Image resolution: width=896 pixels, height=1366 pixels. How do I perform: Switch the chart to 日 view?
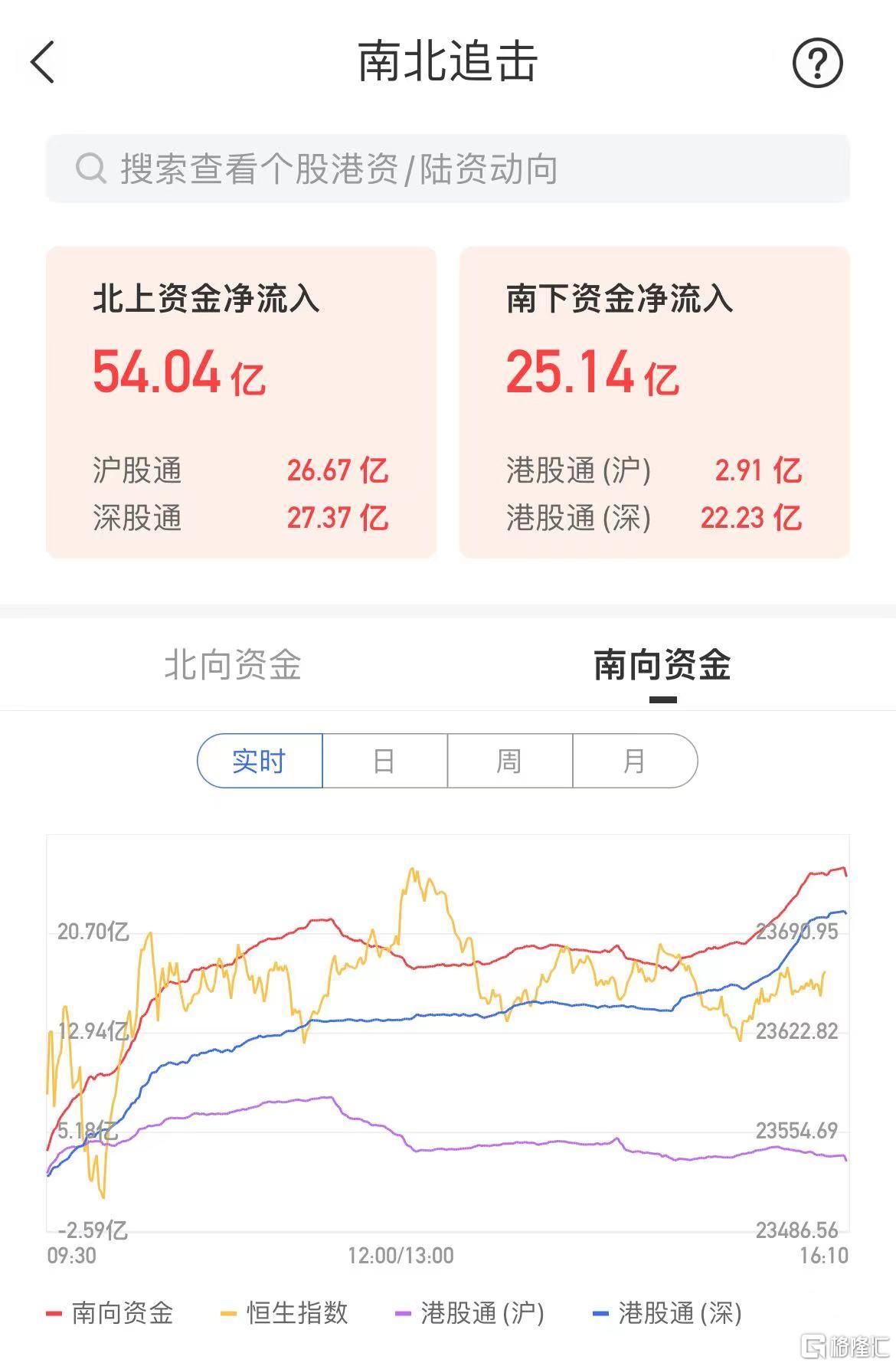pos(384,761)
